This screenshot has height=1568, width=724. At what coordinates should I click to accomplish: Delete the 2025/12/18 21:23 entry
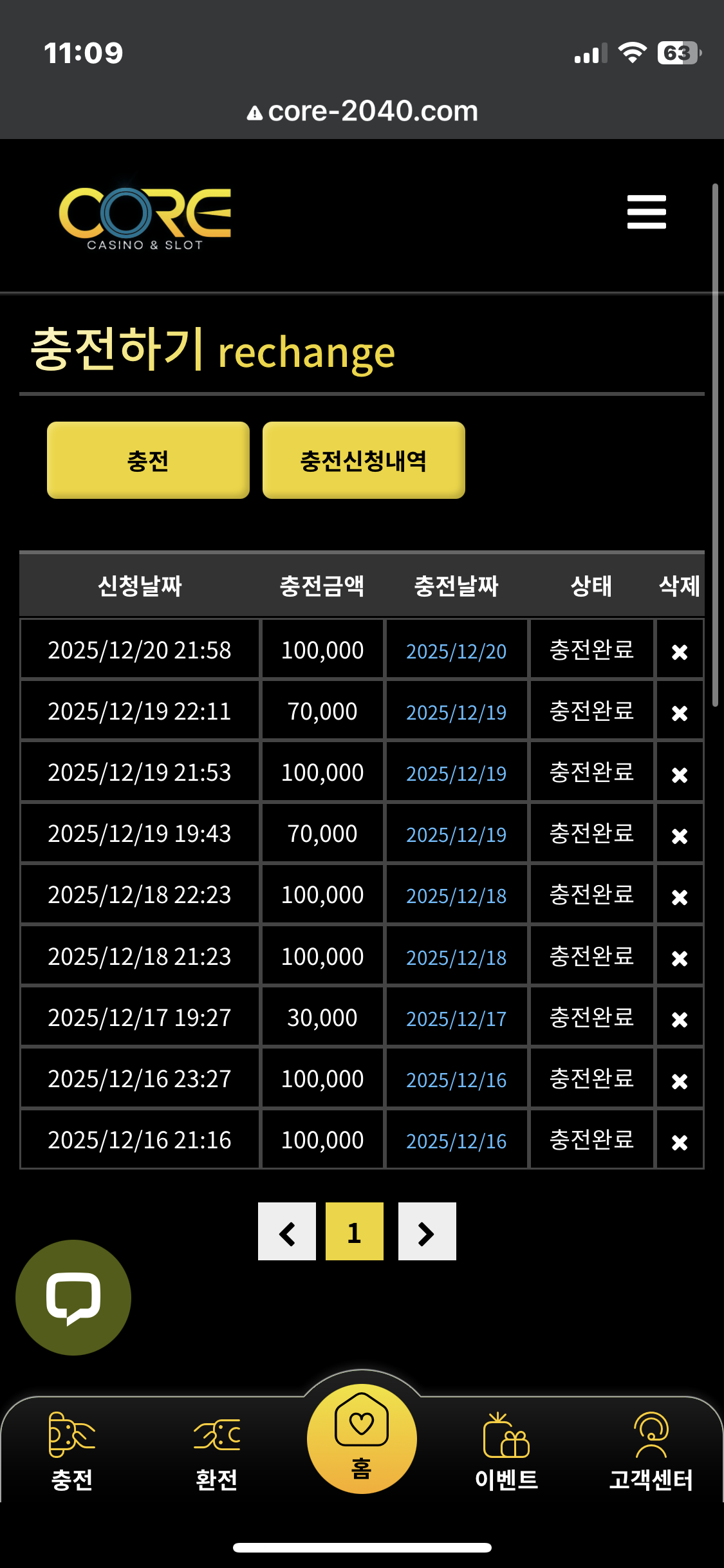[680, 958]
